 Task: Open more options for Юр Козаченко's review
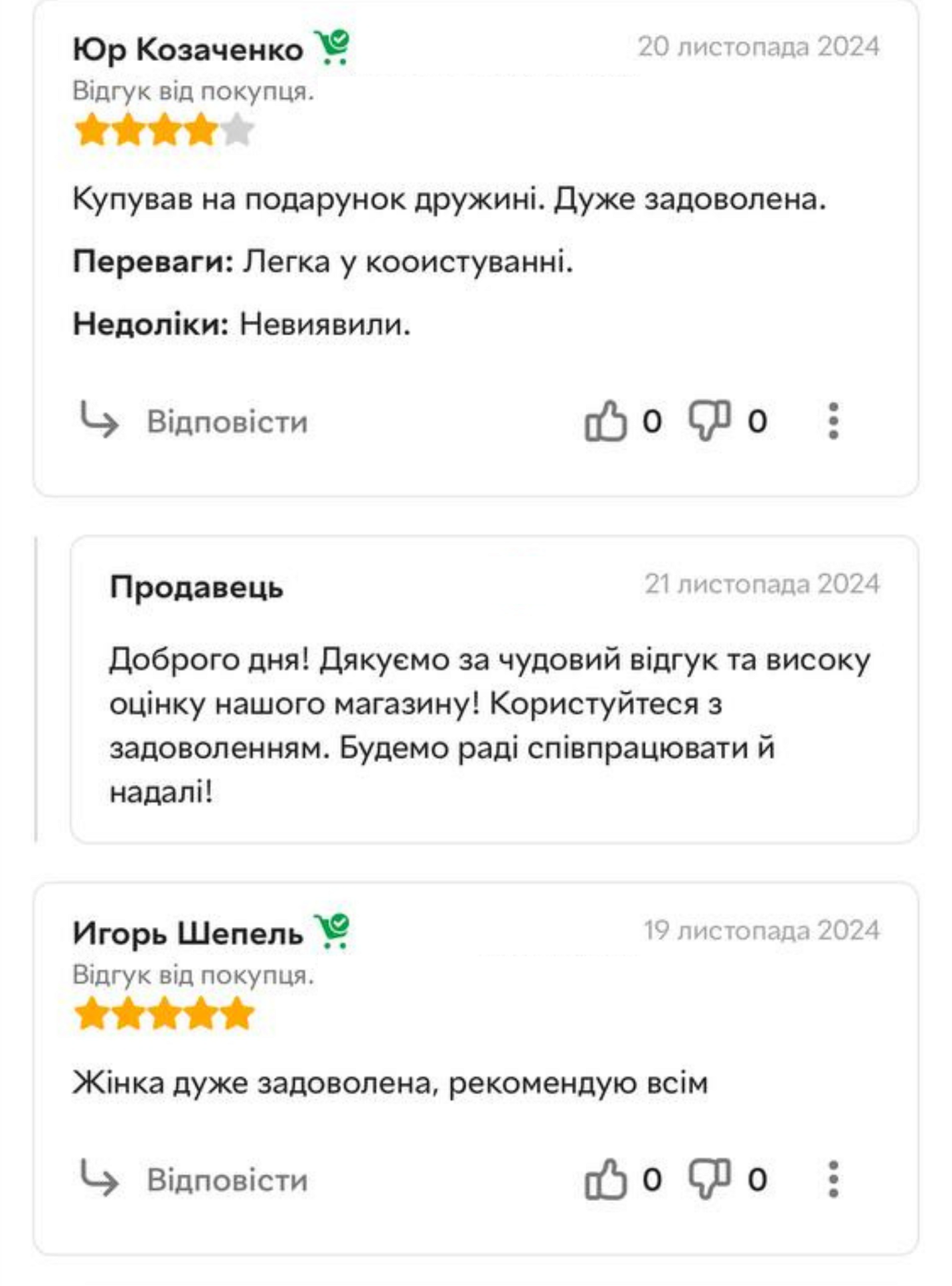834,421
